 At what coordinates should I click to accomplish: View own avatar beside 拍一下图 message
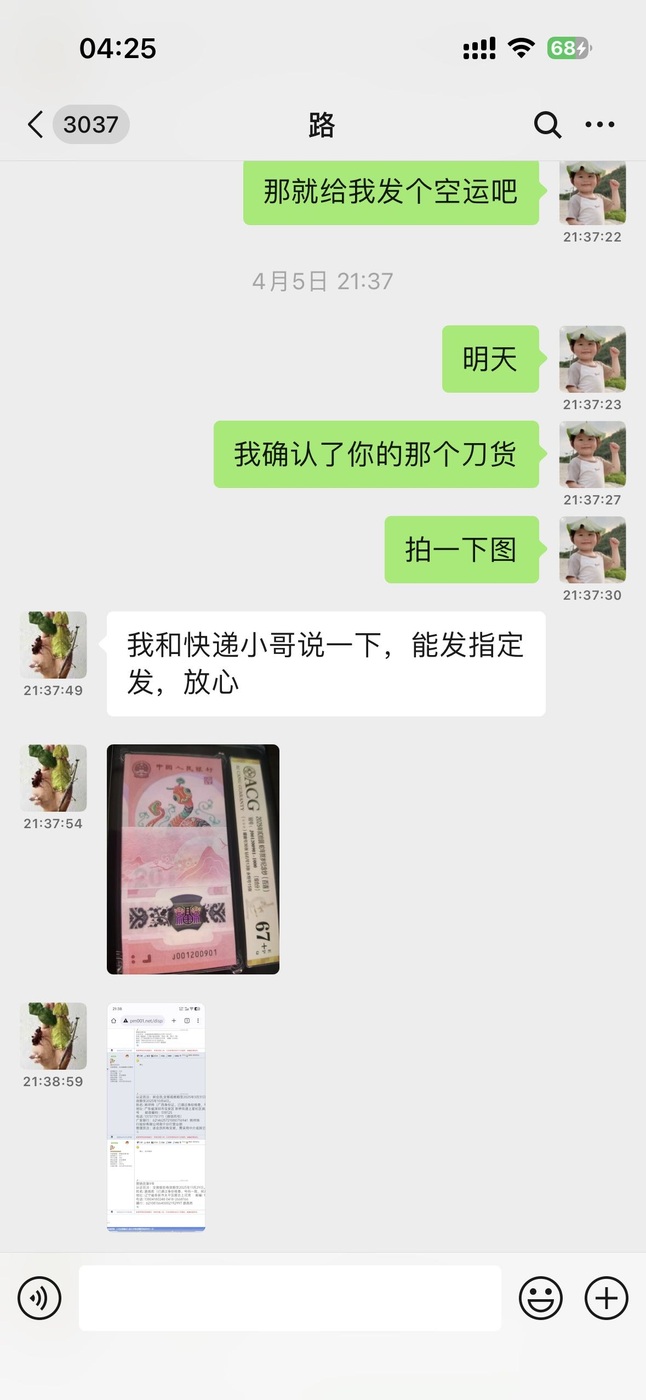(592, 549)
